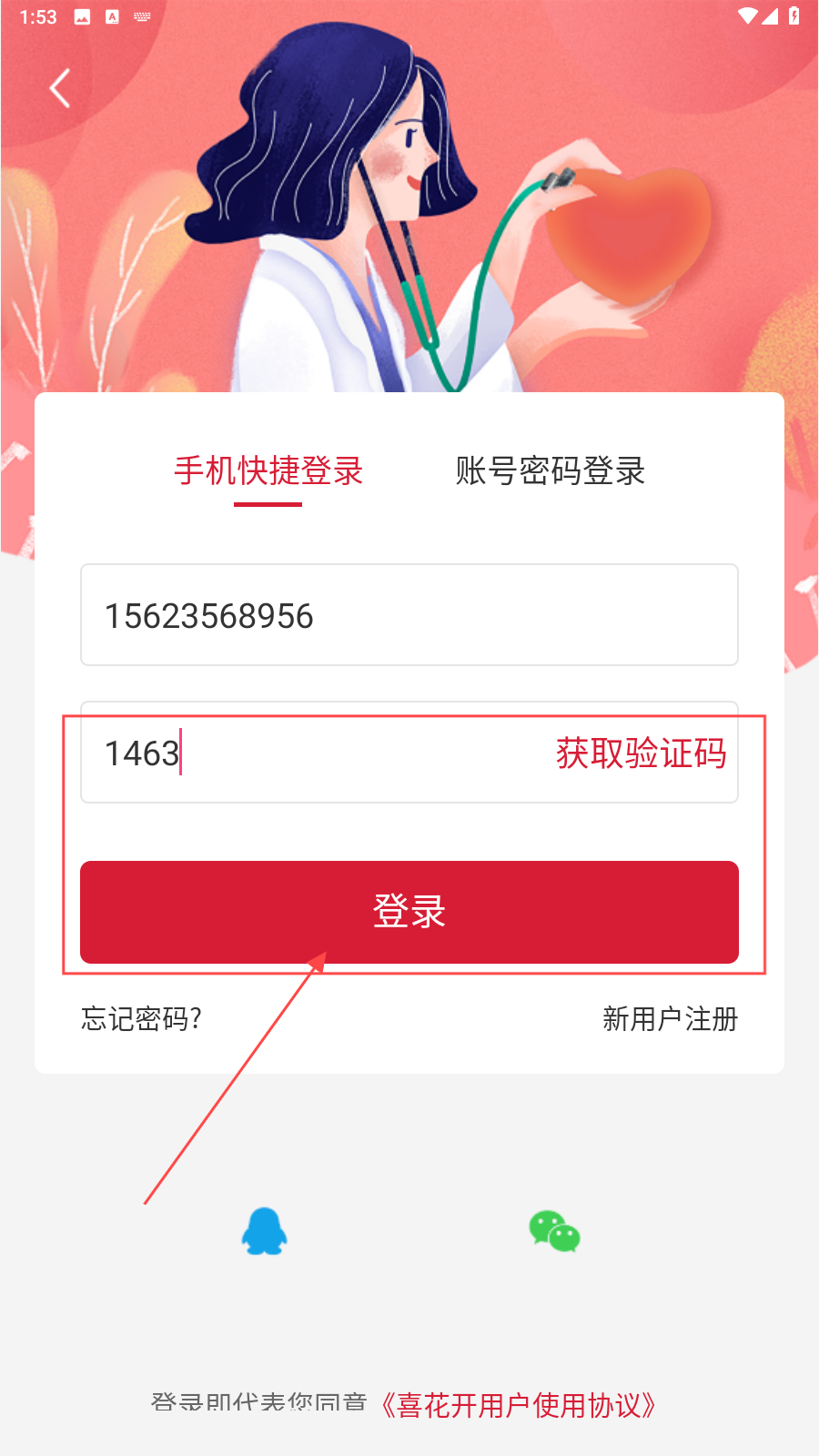Viewport: 819px width, 1456px height.
Task: Focus the verification code field
Action: 309,753
